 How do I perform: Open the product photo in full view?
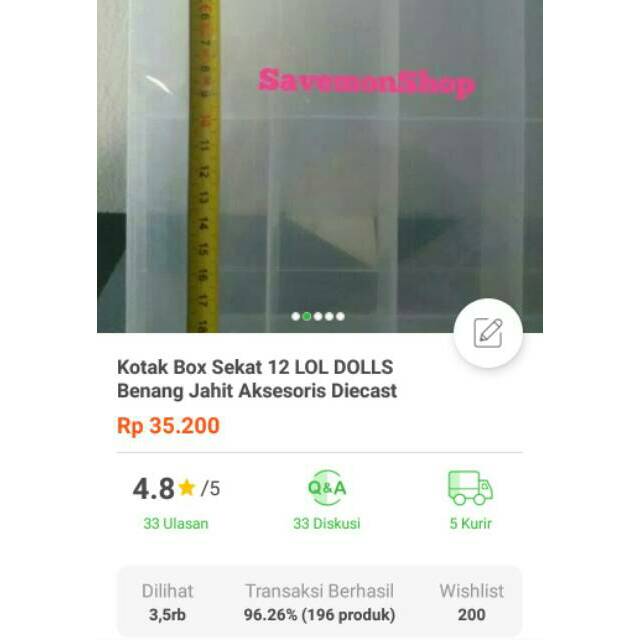point(320,166)
